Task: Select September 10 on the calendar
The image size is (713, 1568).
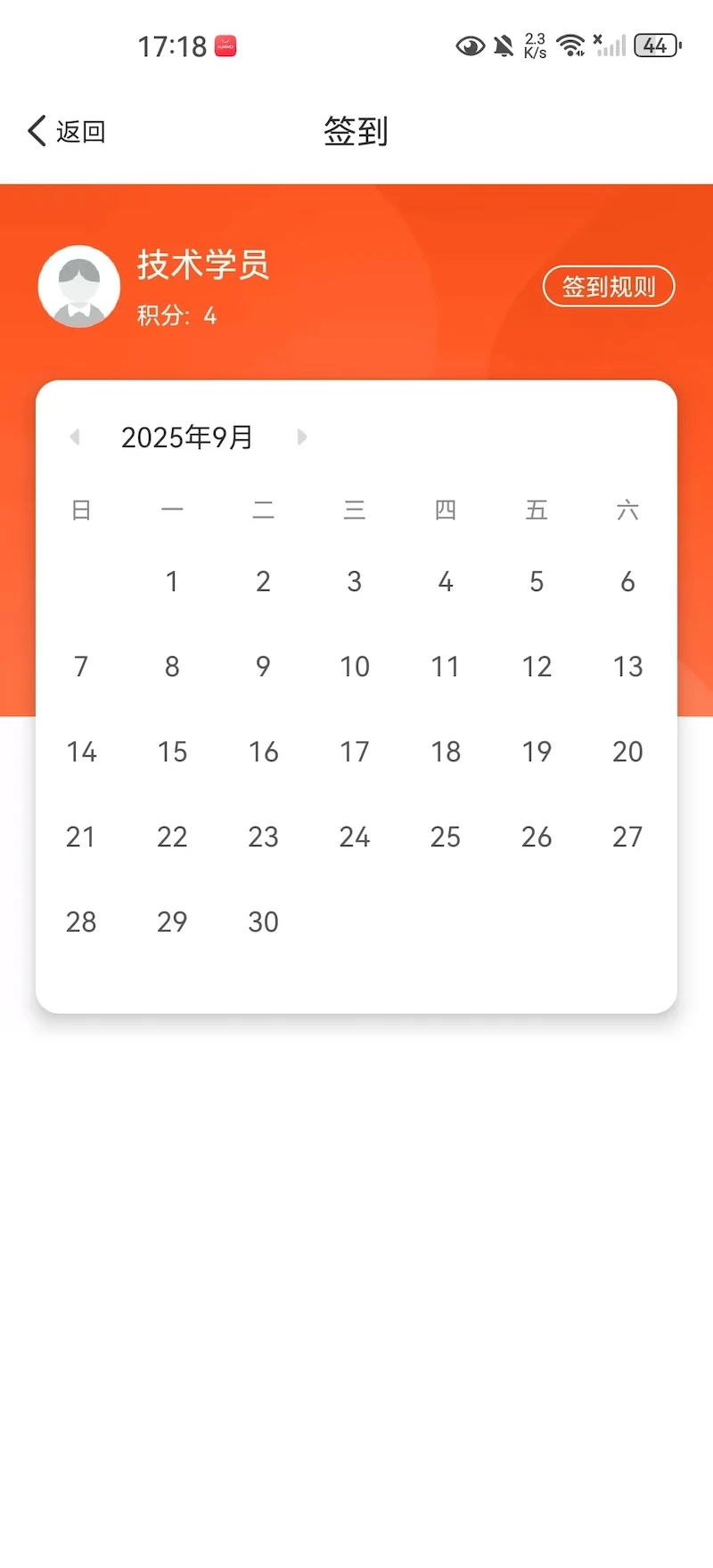Action: click(354, 666)
